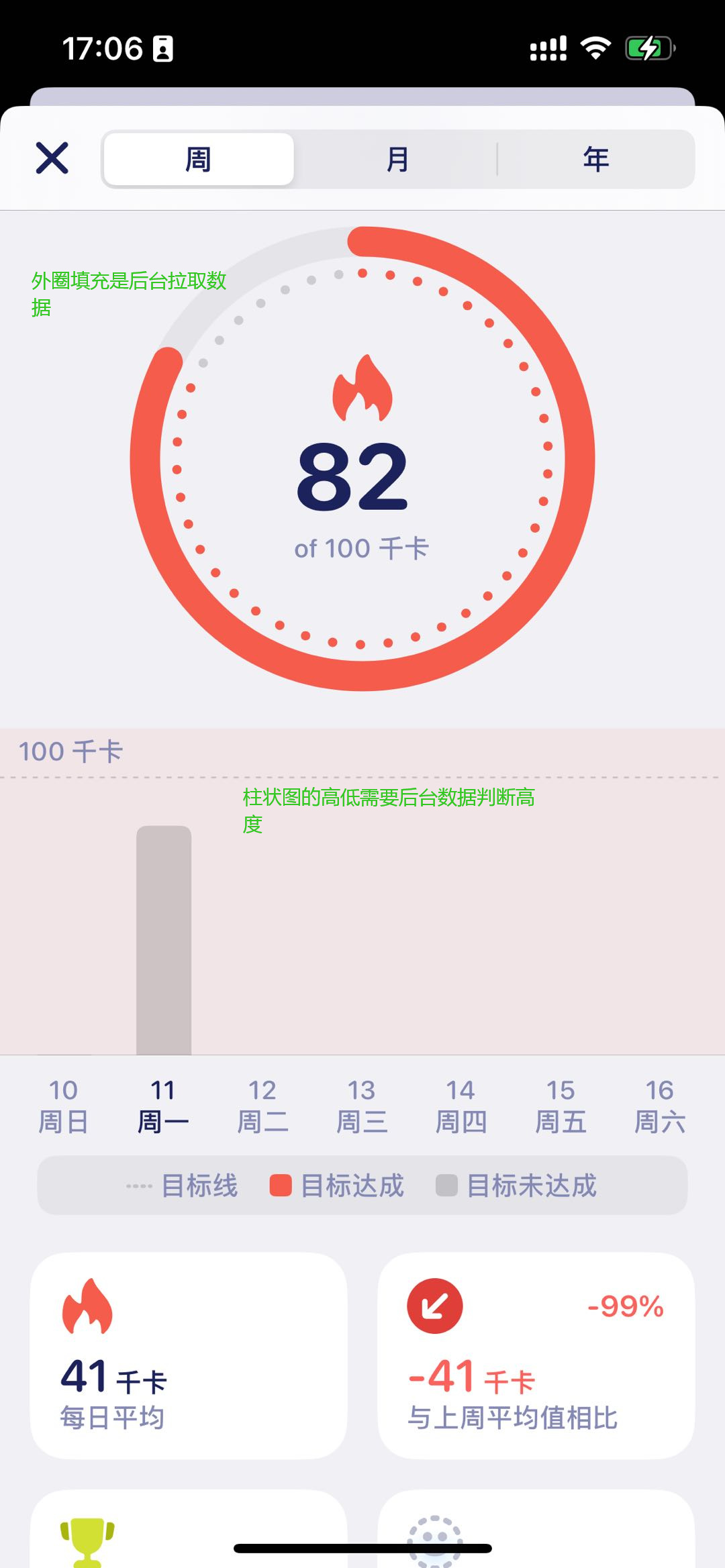Switch to the 月 (month) view
This screenshot has width=725, height=1568.
pos(397,160)
